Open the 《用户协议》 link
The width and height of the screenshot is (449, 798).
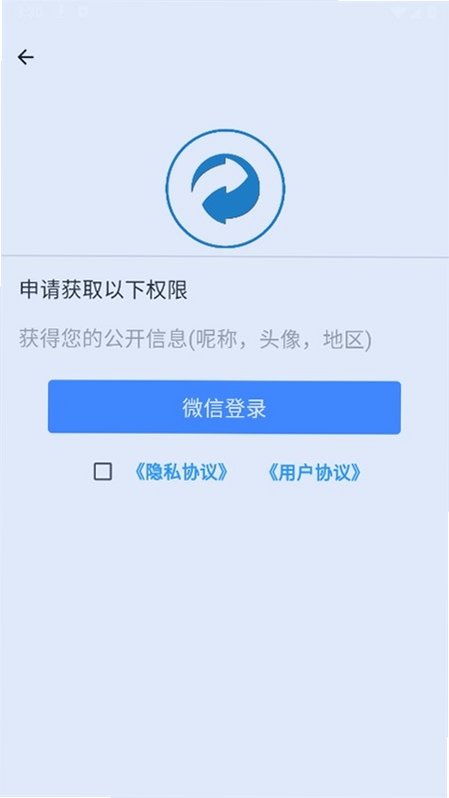314,473
